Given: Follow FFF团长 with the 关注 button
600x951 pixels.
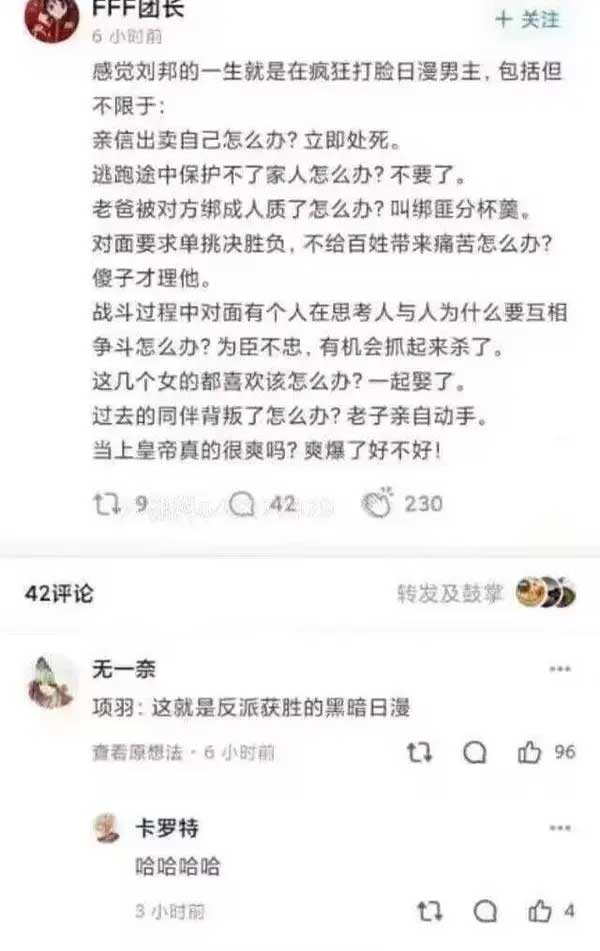Looking at the screenshot, I should 528,20.
